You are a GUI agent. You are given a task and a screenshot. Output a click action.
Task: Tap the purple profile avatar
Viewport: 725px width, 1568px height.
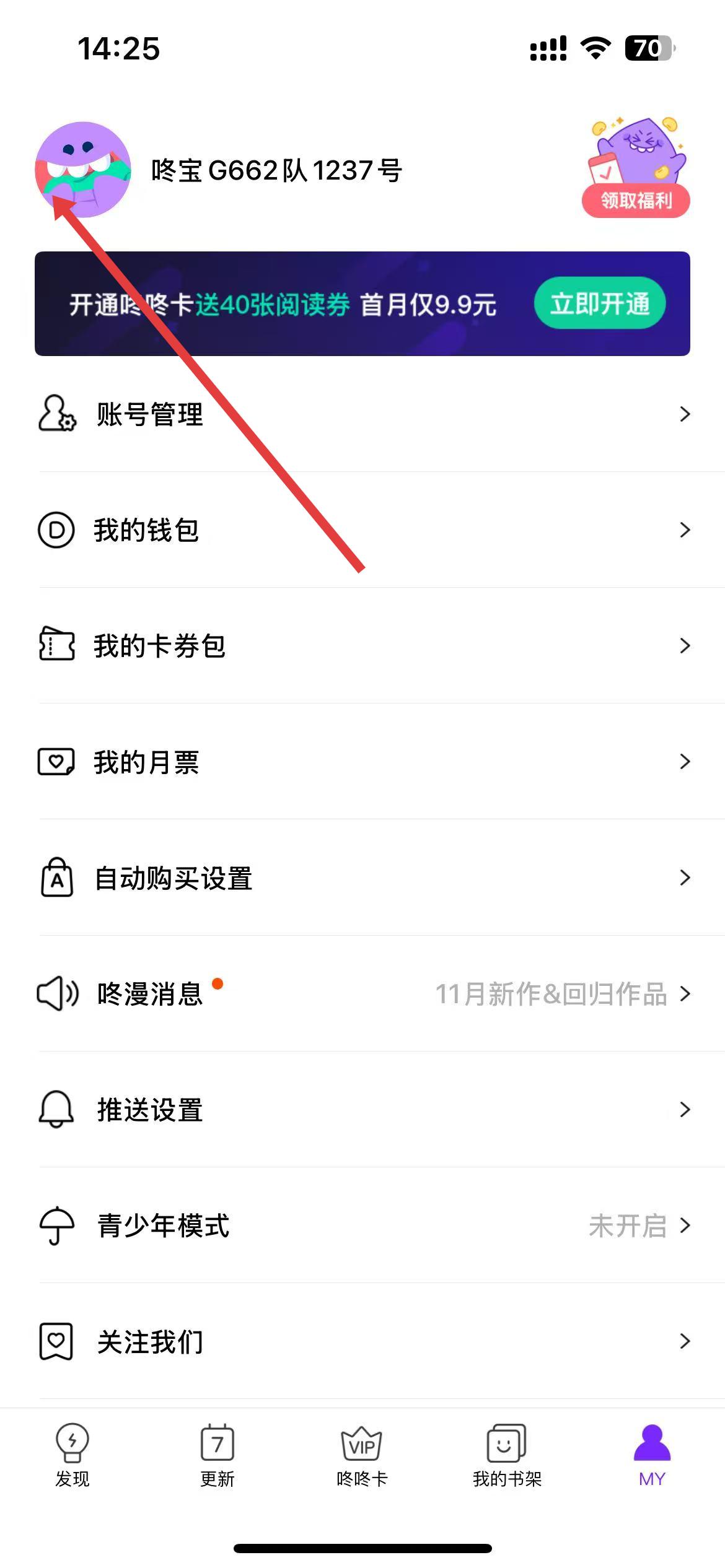pyautogui.click(x=83, y=170)
